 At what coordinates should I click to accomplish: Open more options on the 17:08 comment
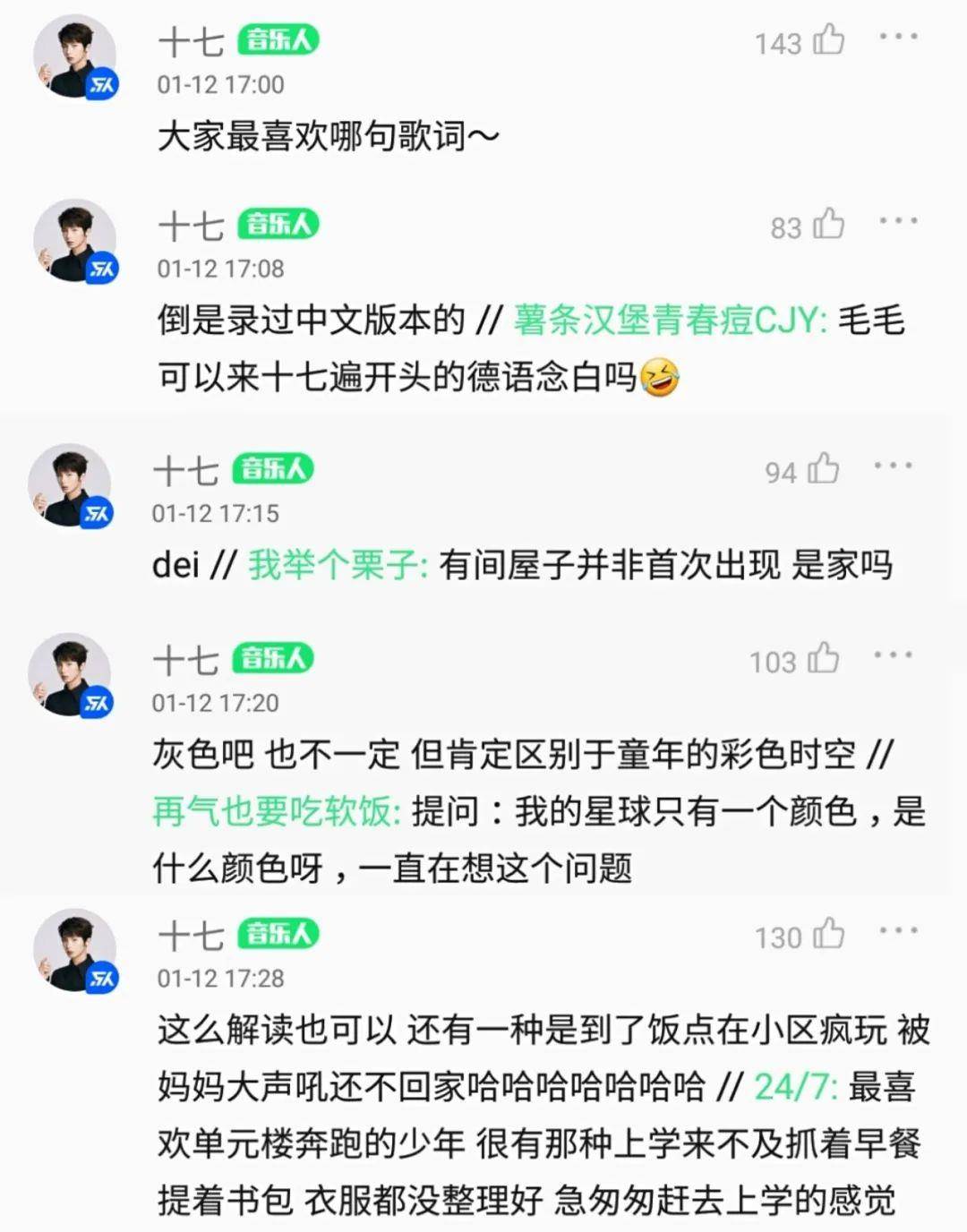point(898,221)
